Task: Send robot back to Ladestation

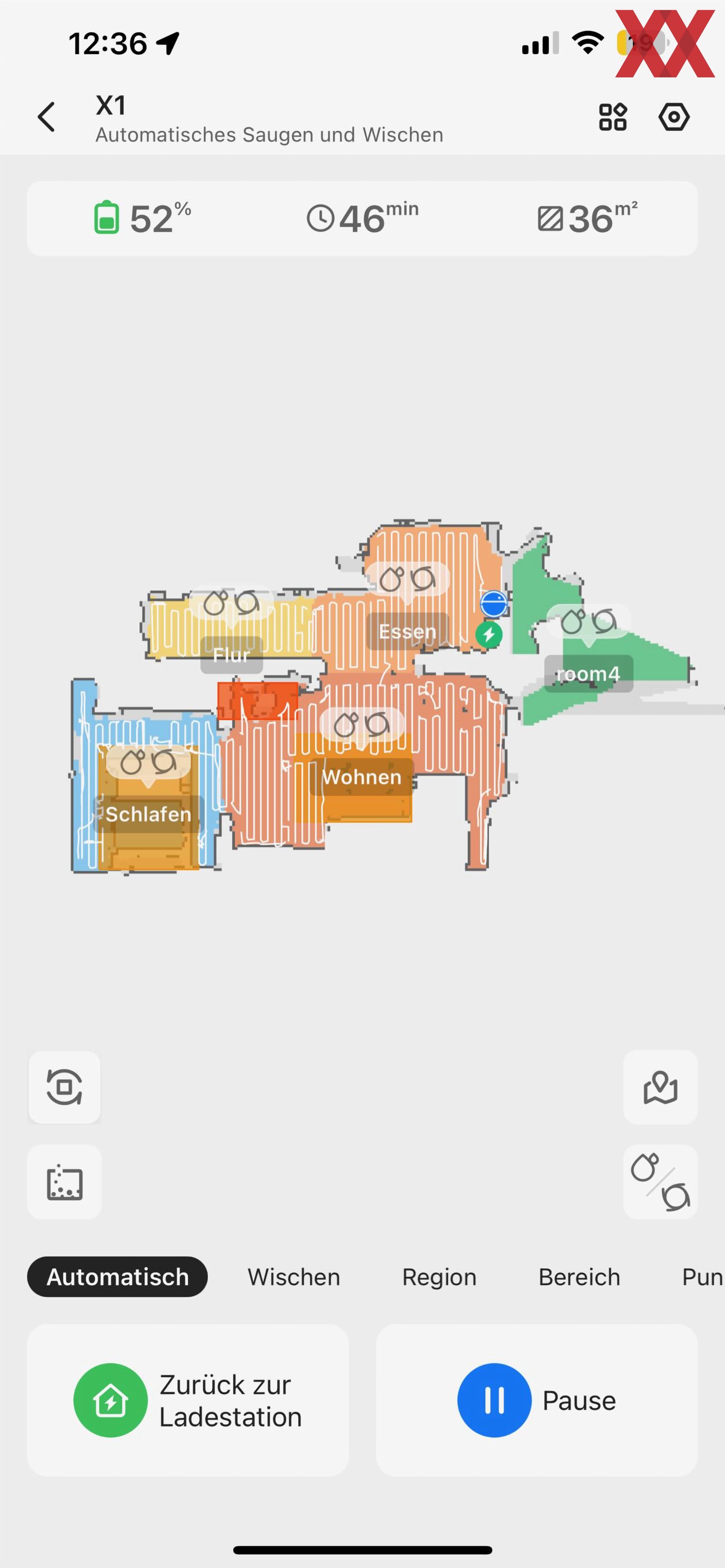Action: (188, 1400)
